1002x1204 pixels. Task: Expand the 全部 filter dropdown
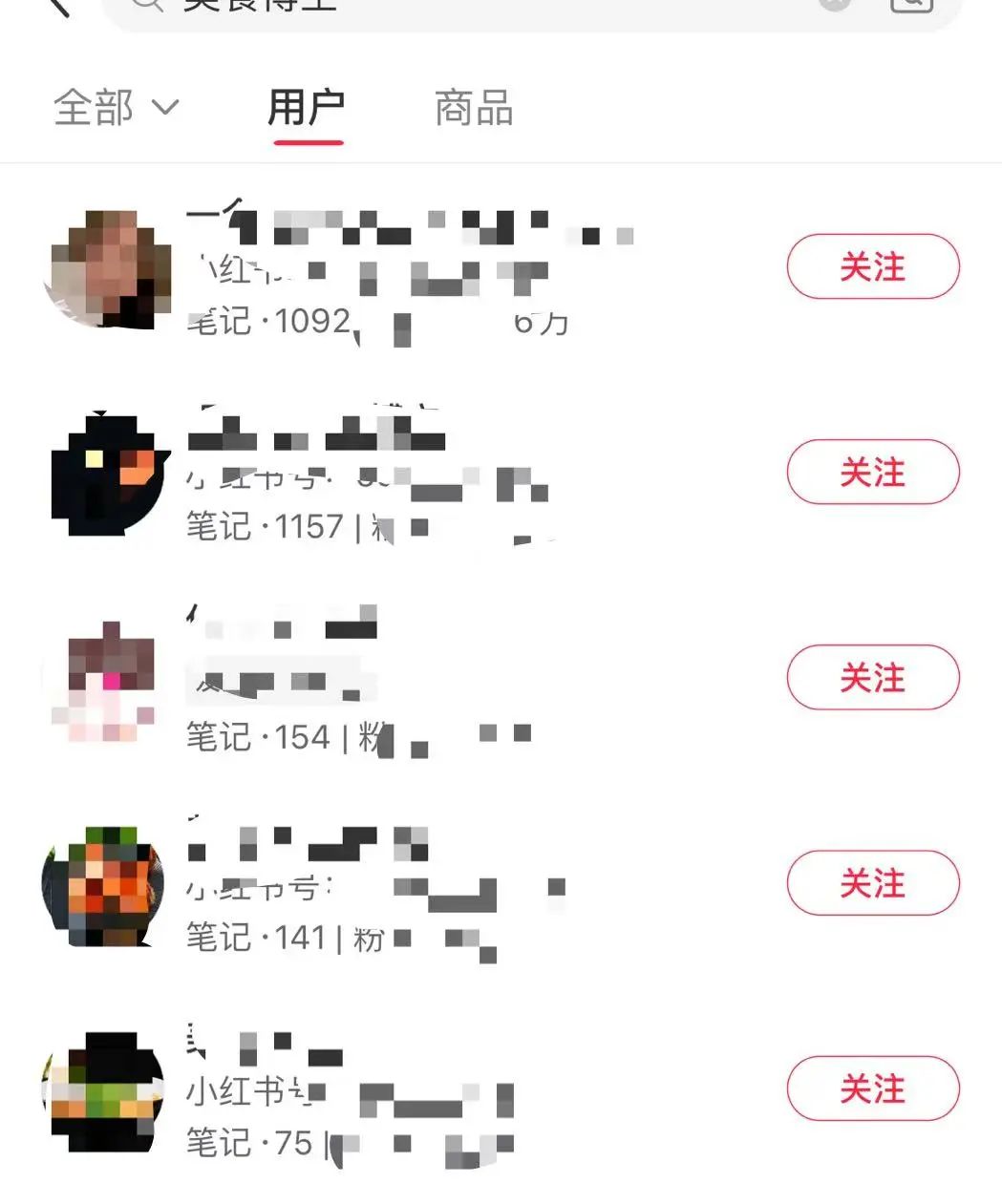coord(116,107)
